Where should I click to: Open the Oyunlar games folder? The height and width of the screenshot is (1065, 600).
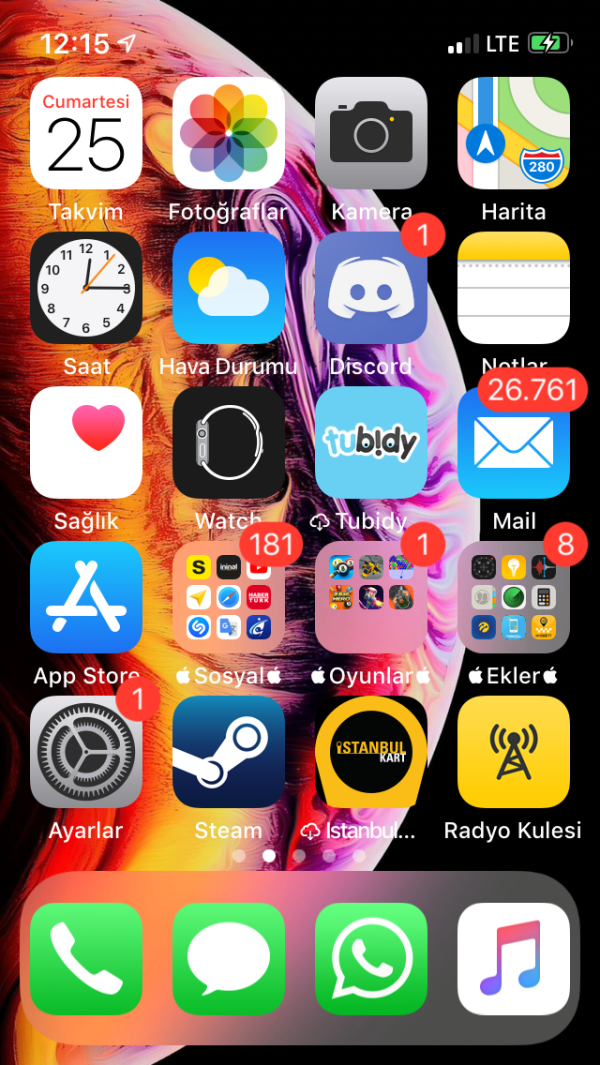[371, 597]
